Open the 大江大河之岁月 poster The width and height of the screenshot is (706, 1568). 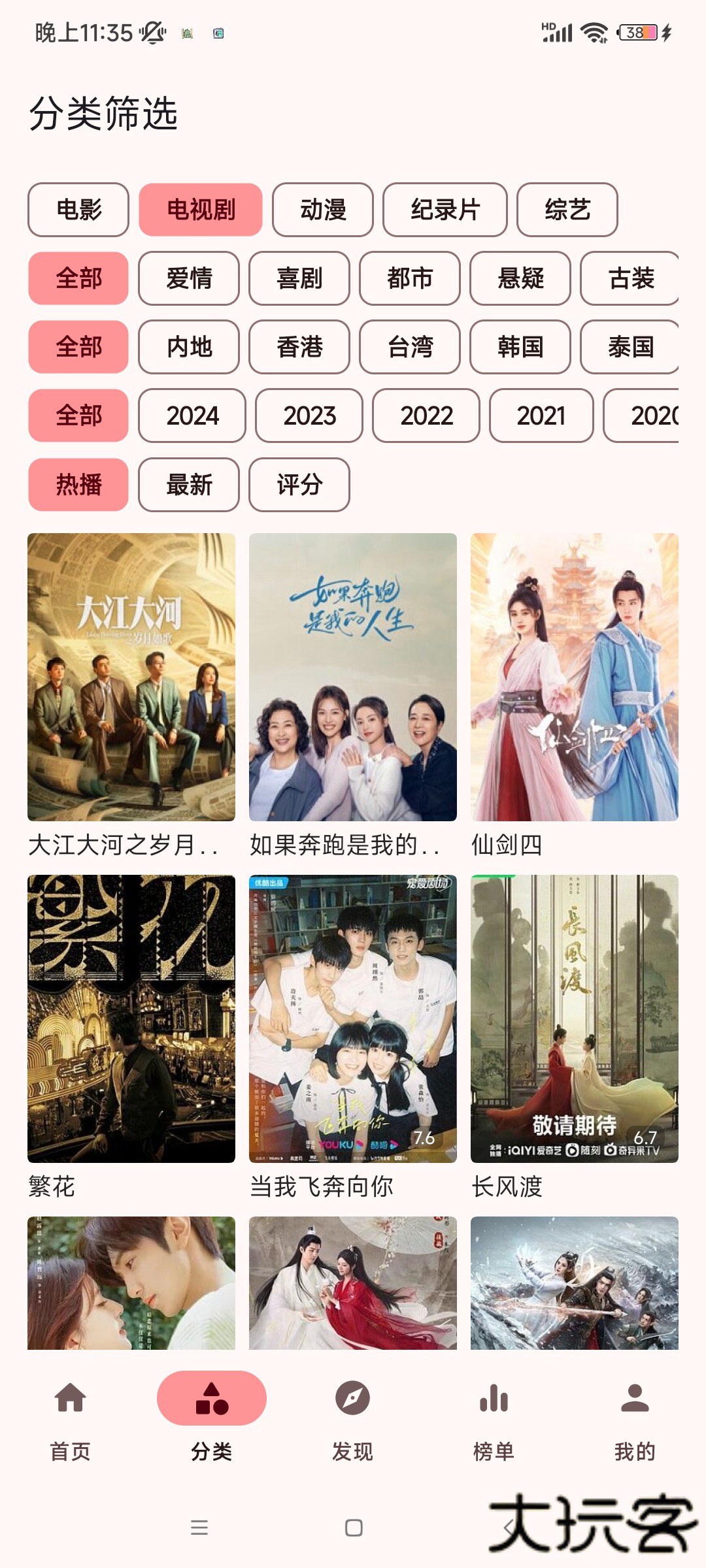click(x=131, y=677)
